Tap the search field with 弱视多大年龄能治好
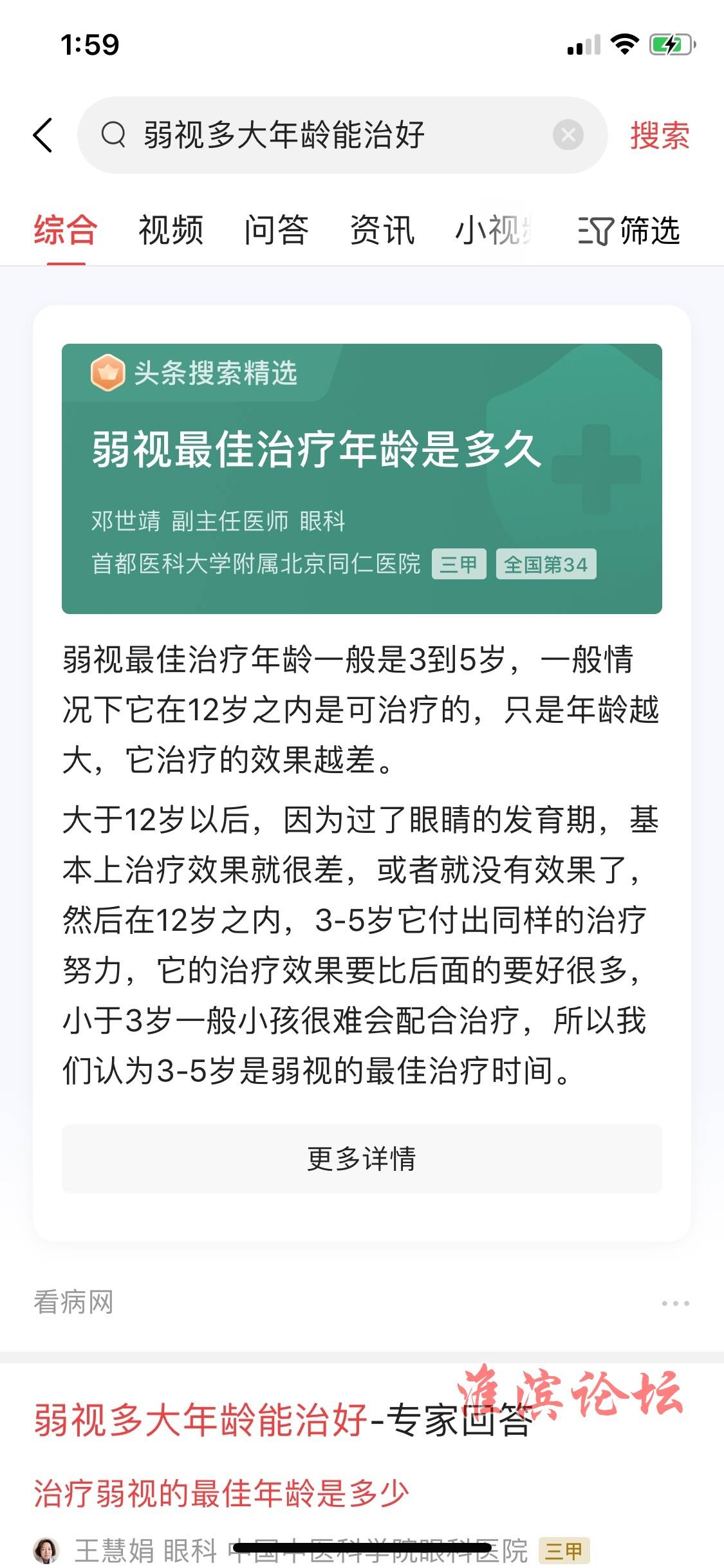The width and height of the screenshot is (724, 1568). pos(342,135)
